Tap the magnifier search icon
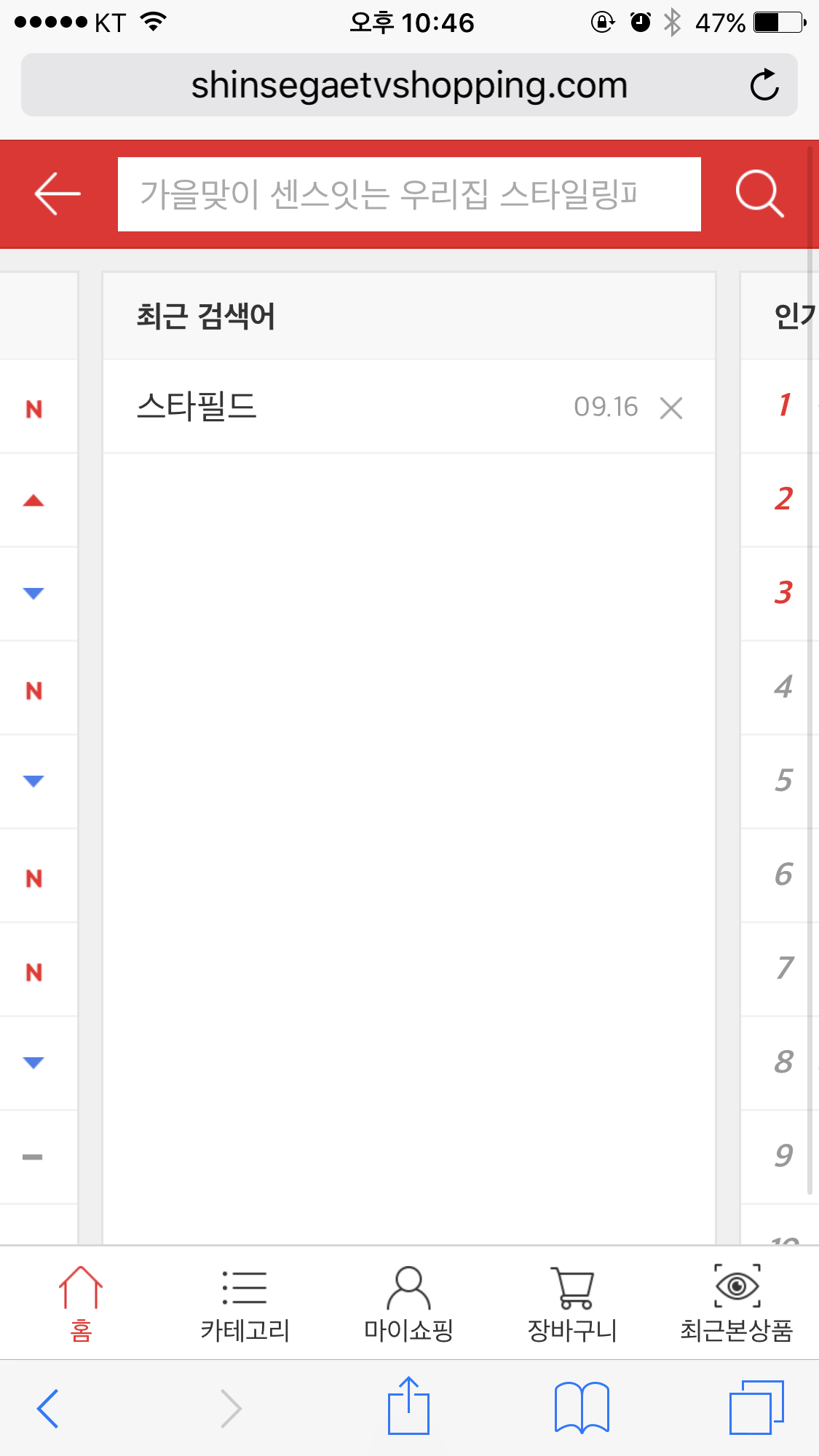This screenshot has width=819, height=1456. 759,194
